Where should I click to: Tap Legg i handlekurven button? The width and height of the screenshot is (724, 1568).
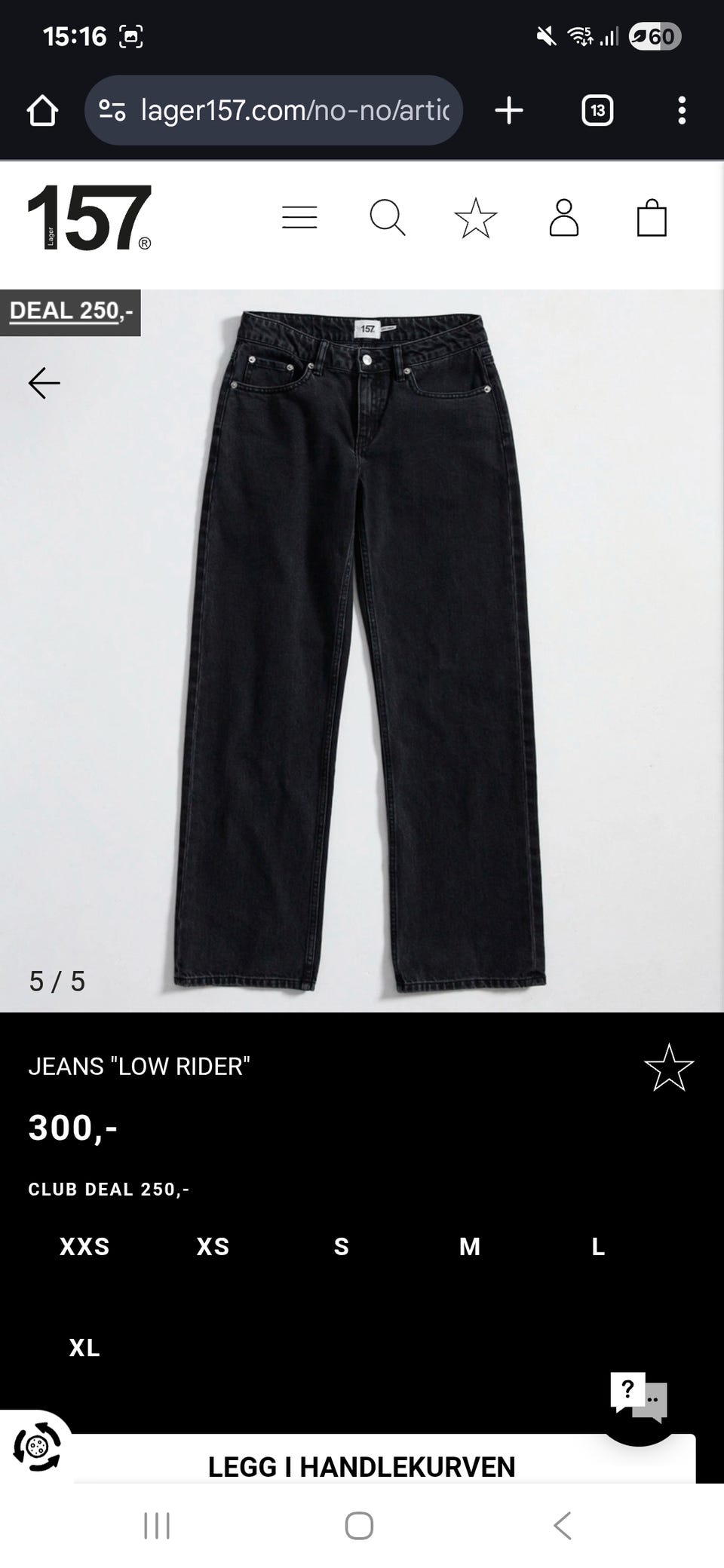click(362, 1466)
